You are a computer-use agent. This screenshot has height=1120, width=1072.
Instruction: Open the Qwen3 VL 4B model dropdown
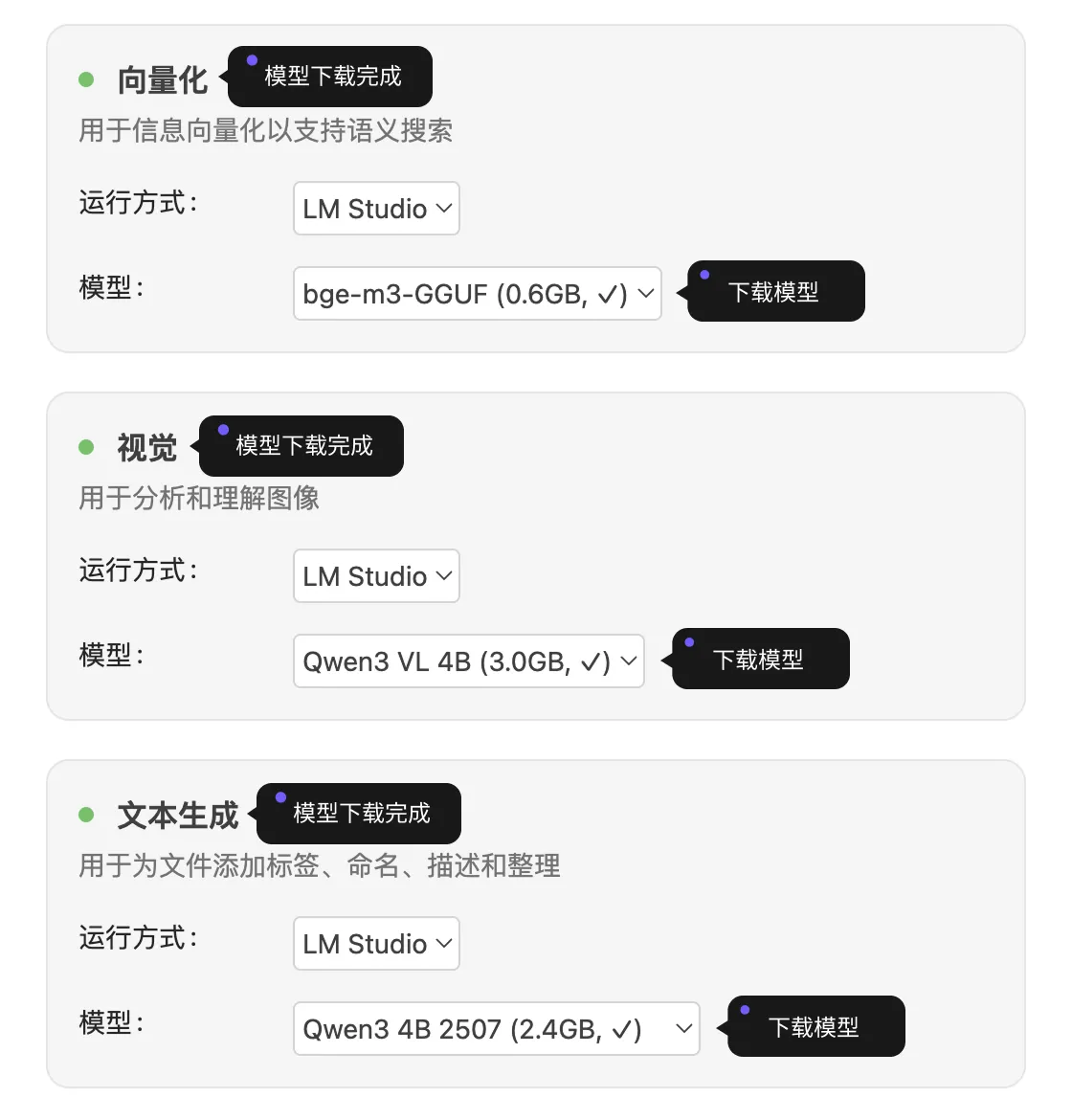pos(468,661)
